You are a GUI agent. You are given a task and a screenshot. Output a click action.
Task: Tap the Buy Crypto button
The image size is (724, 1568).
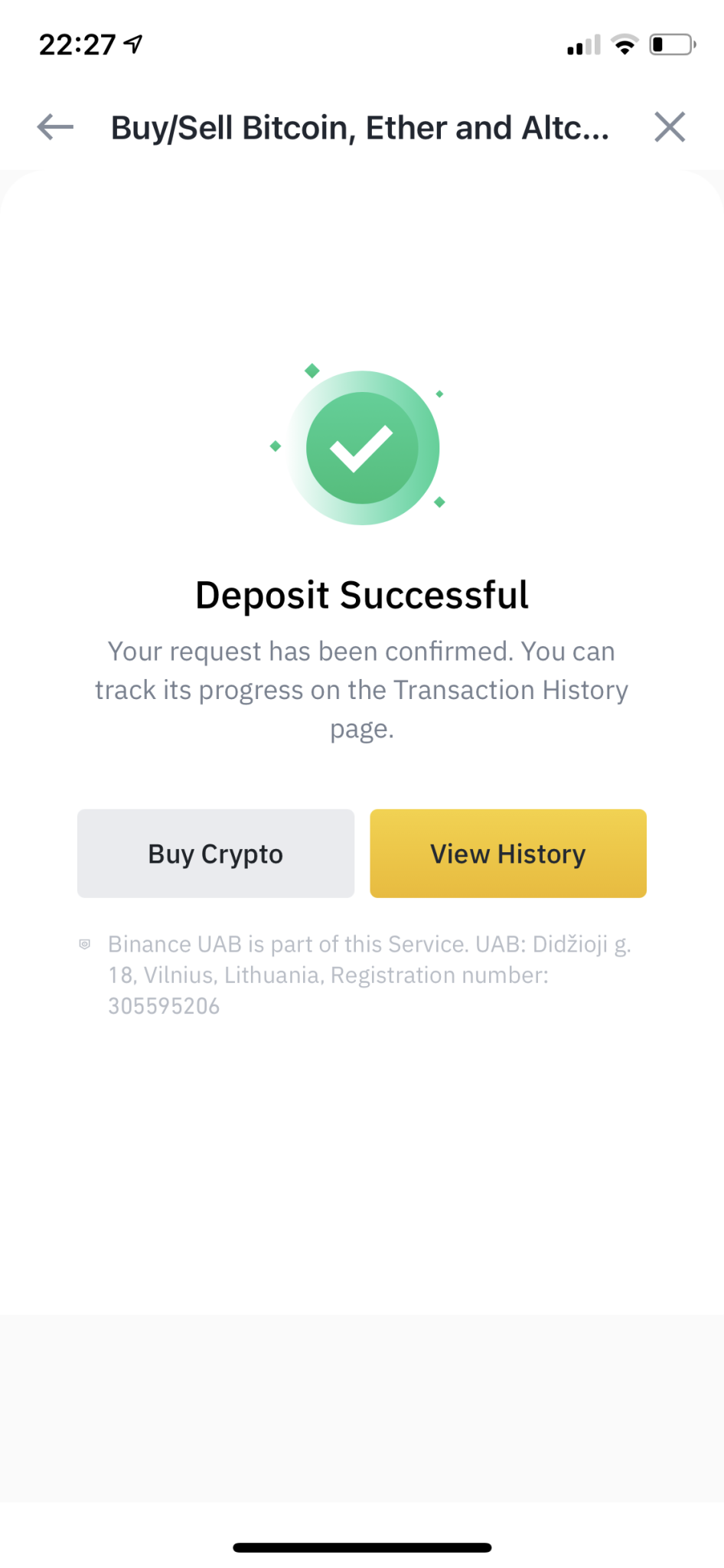pos(216,853)
